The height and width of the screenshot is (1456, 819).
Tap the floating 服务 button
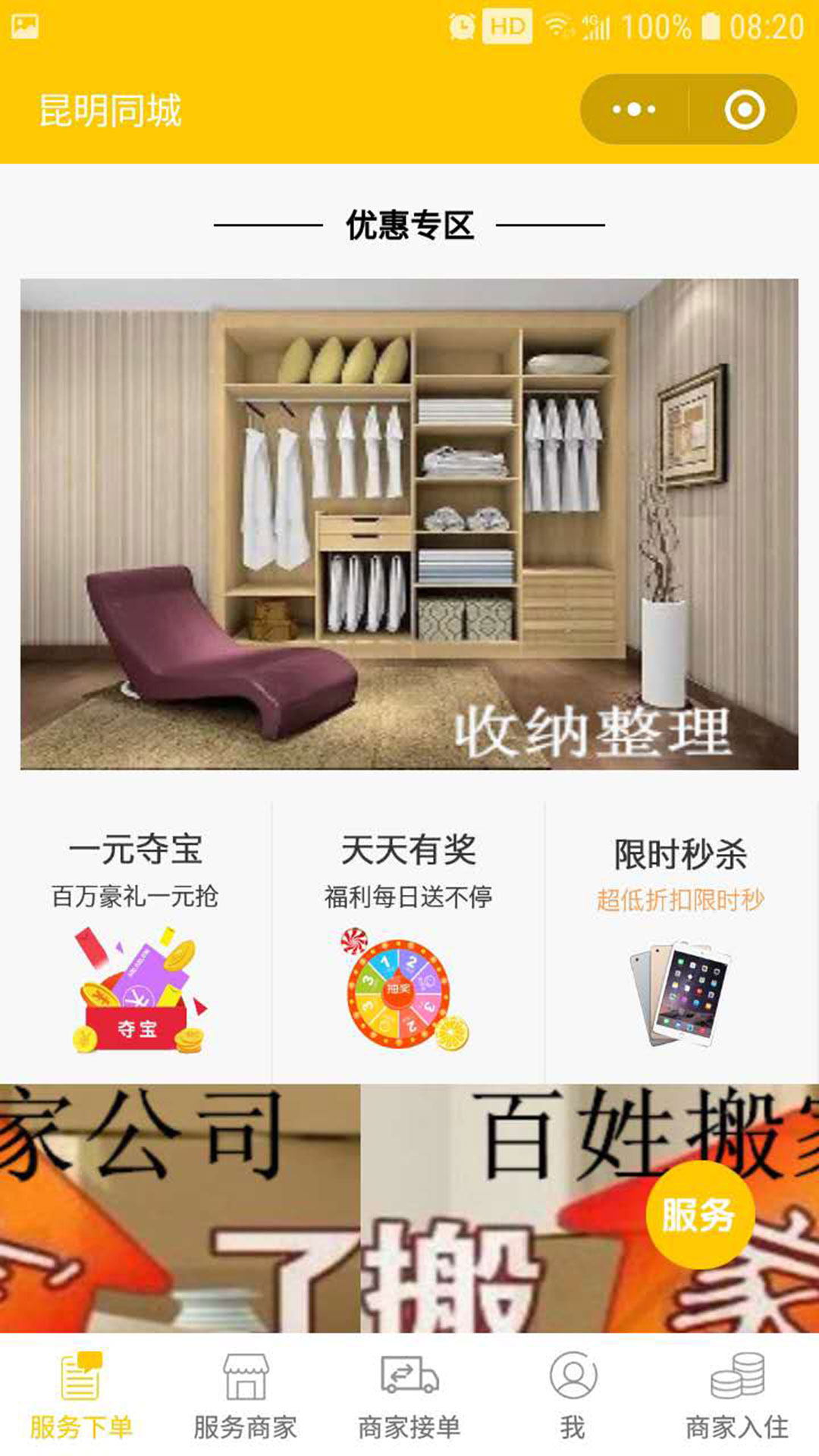click(699, 1215)
